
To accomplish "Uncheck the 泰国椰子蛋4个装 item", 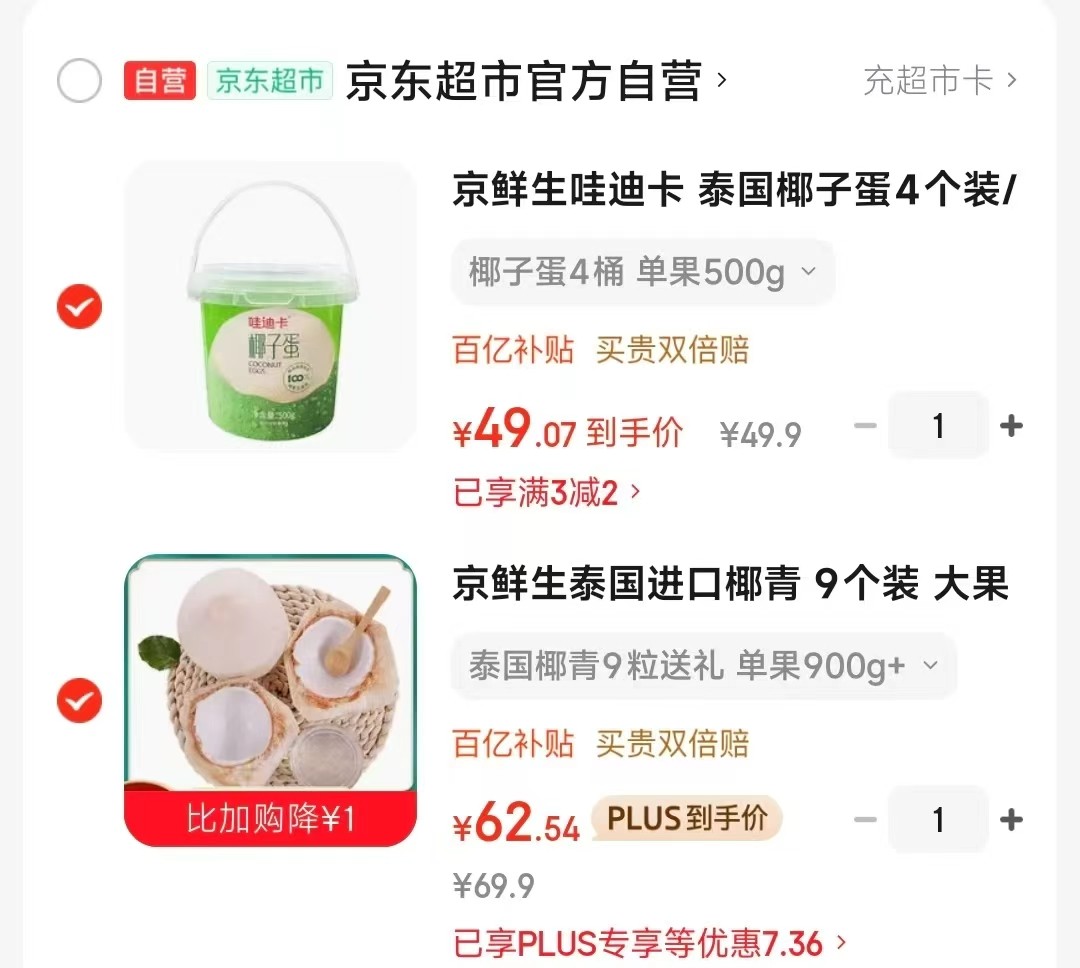I will 80,306.
